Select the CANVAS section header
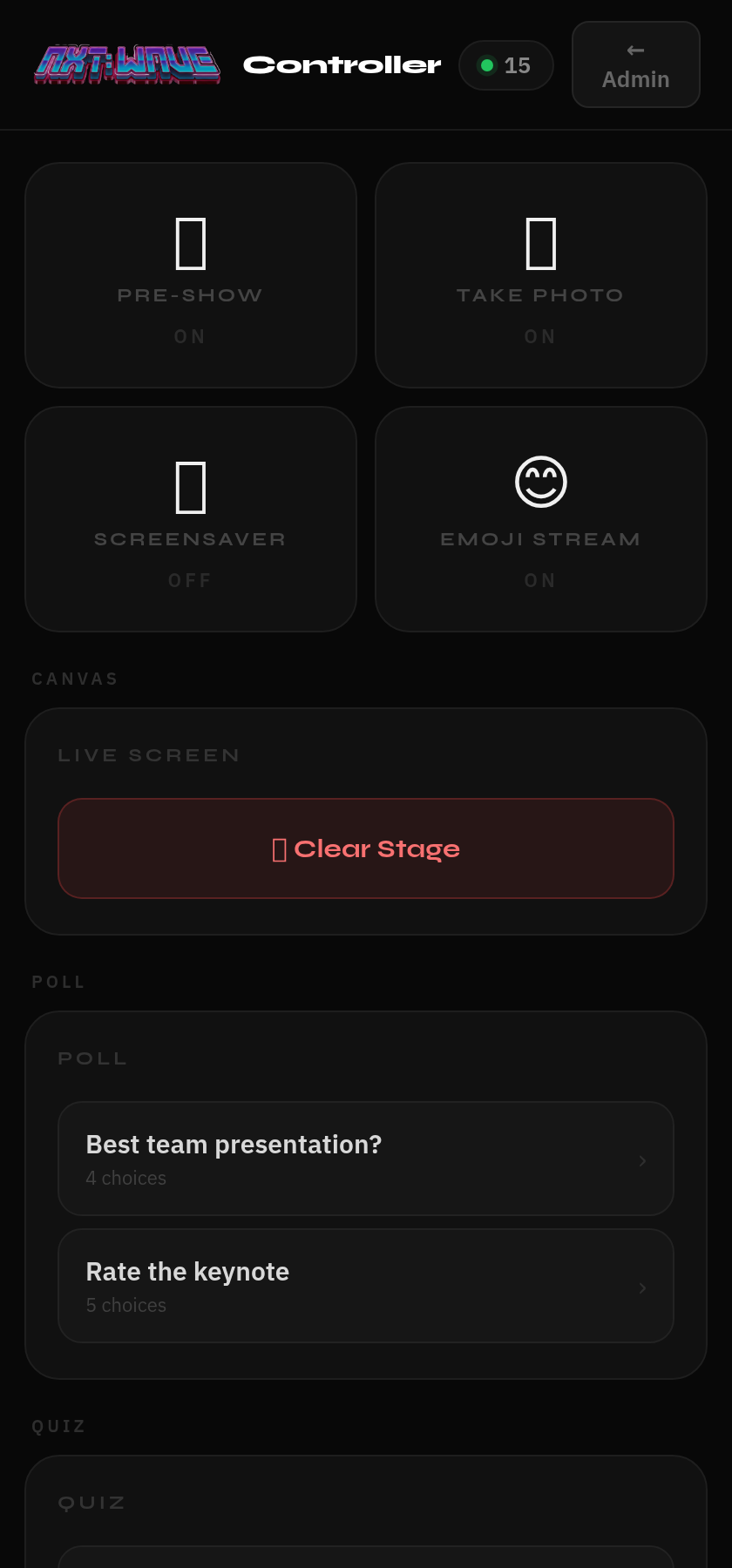Viewport: 732px width, 1568px height. [x=75, y=678]
